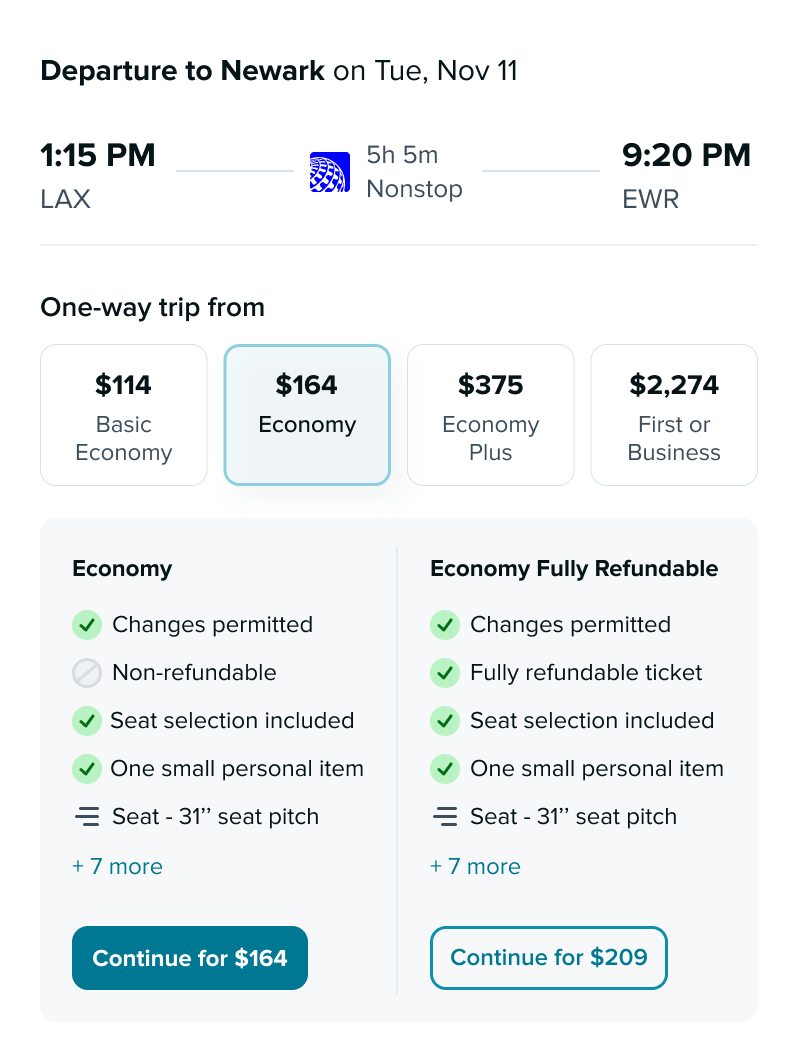
Task: Select the Economy $164 fare option
Action: (x=307, y=414)
